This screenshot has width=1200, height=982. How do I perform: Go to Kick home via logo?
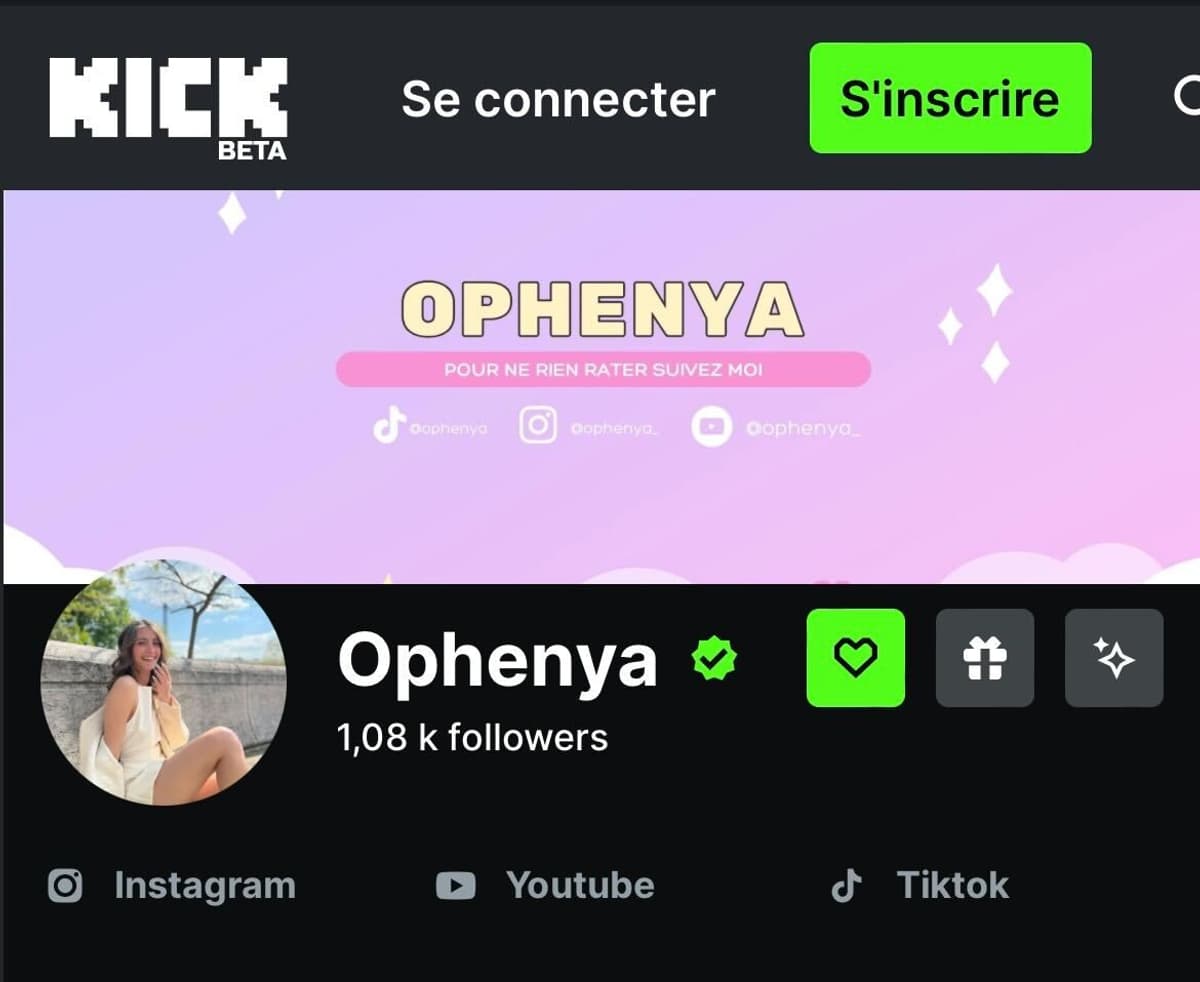click(168, 104)
